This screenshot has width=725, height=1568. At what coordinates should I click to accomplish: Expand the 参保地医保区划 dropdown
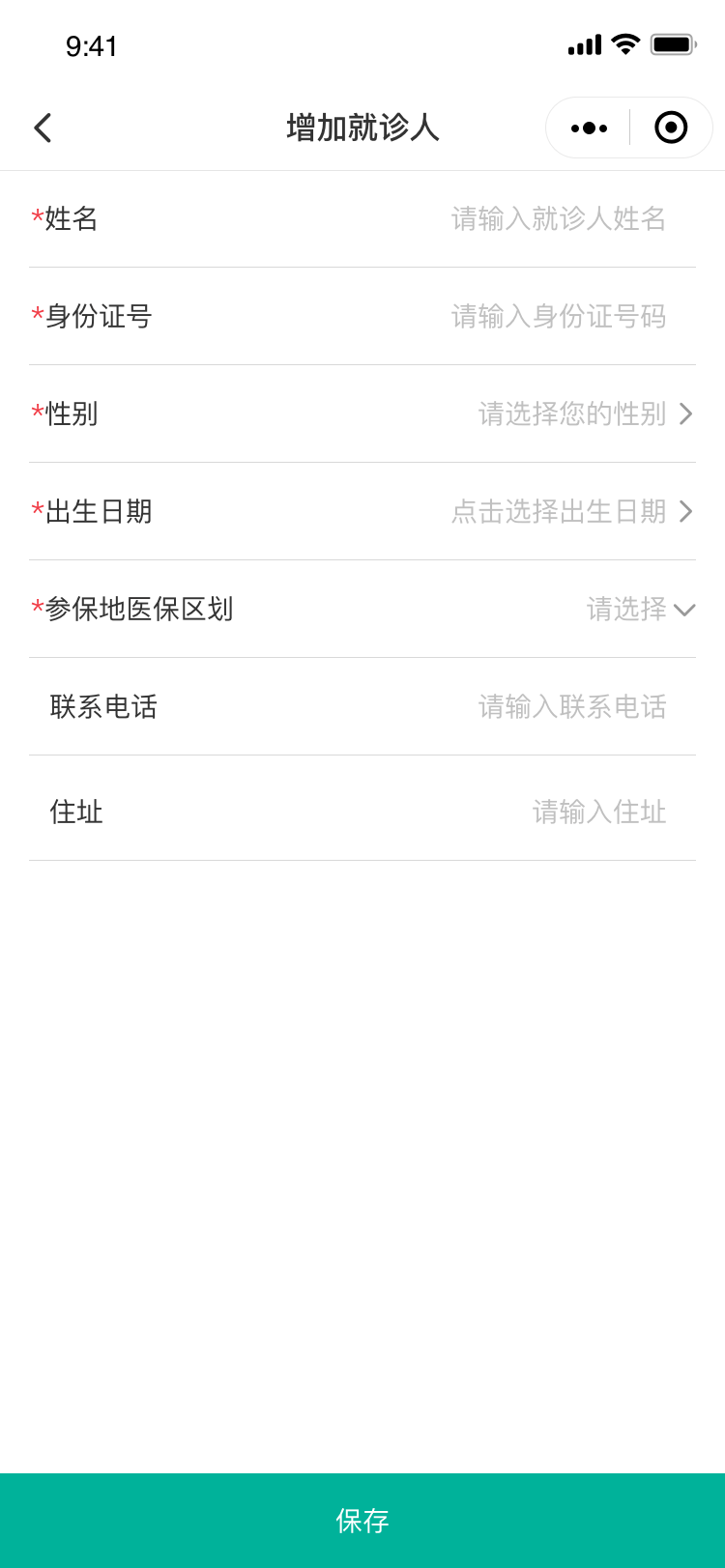coord(640,610)
